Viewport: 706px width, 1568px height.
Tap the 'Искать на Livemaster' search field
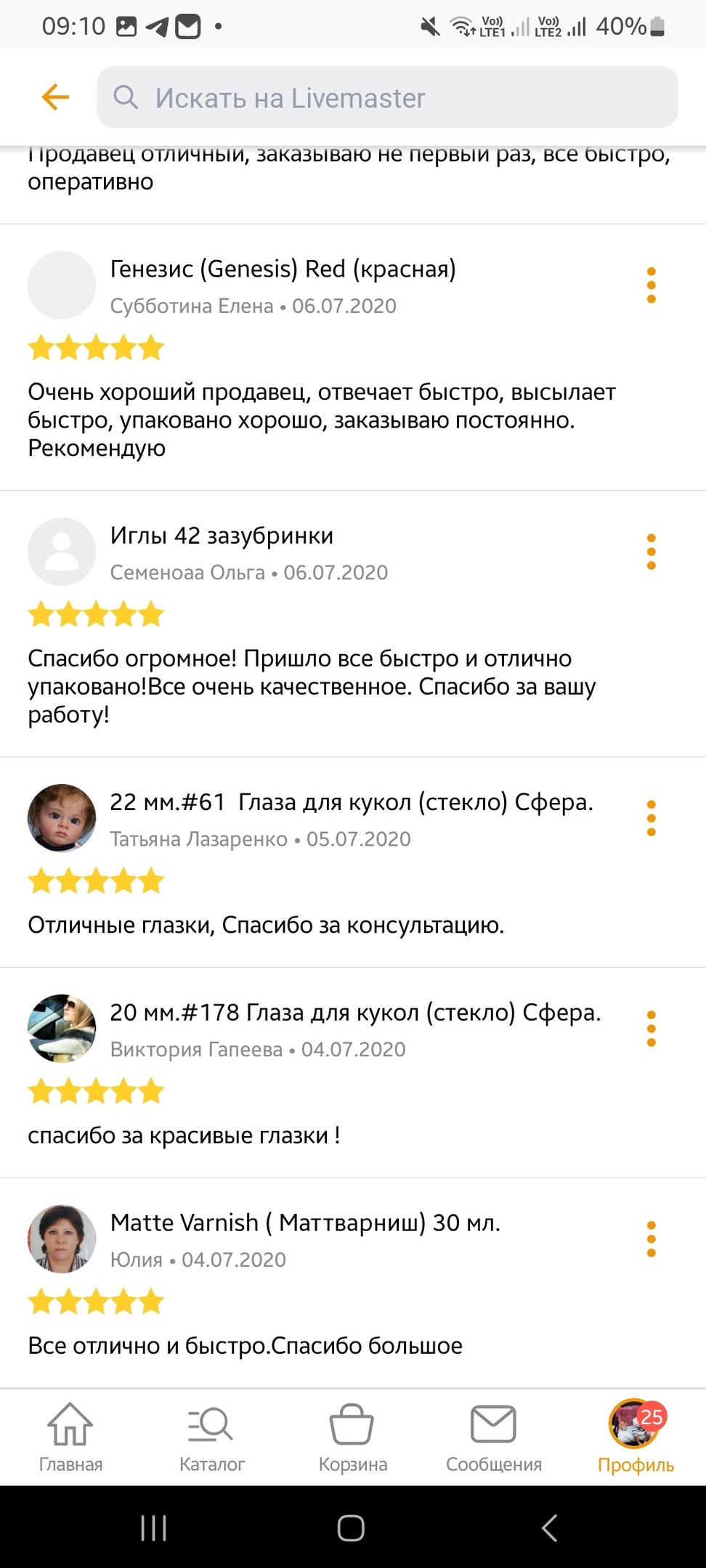tap(387, 97)
